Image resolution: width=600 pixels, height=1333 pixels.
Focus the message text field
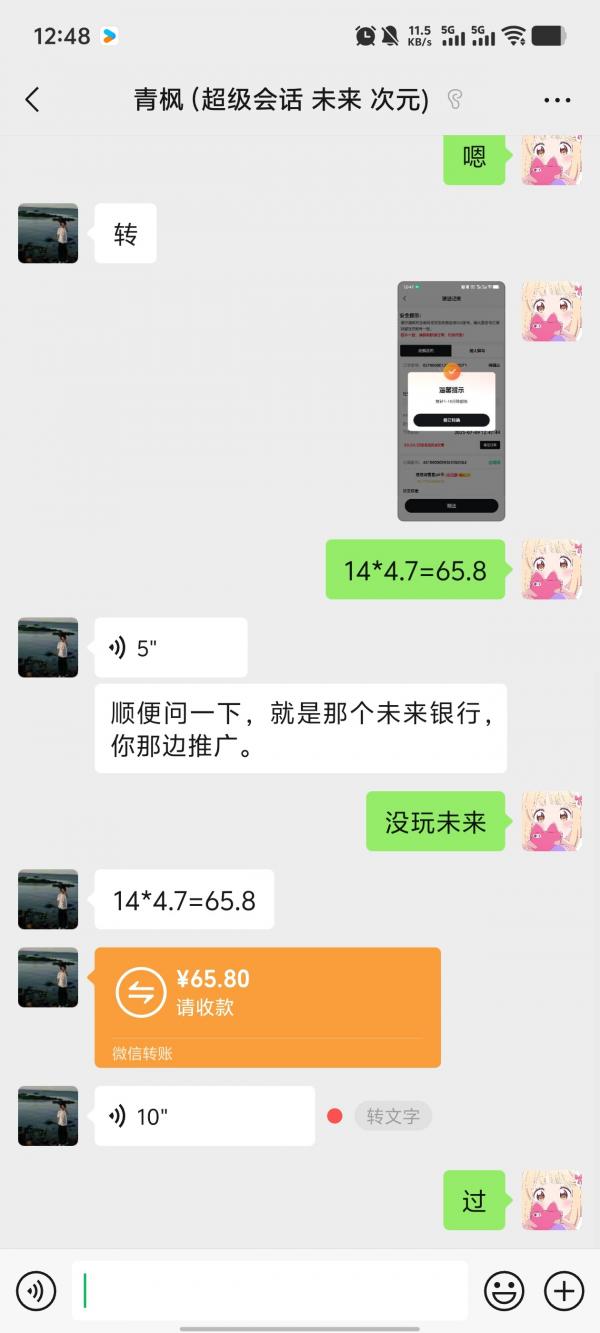tap(270, 1291)
